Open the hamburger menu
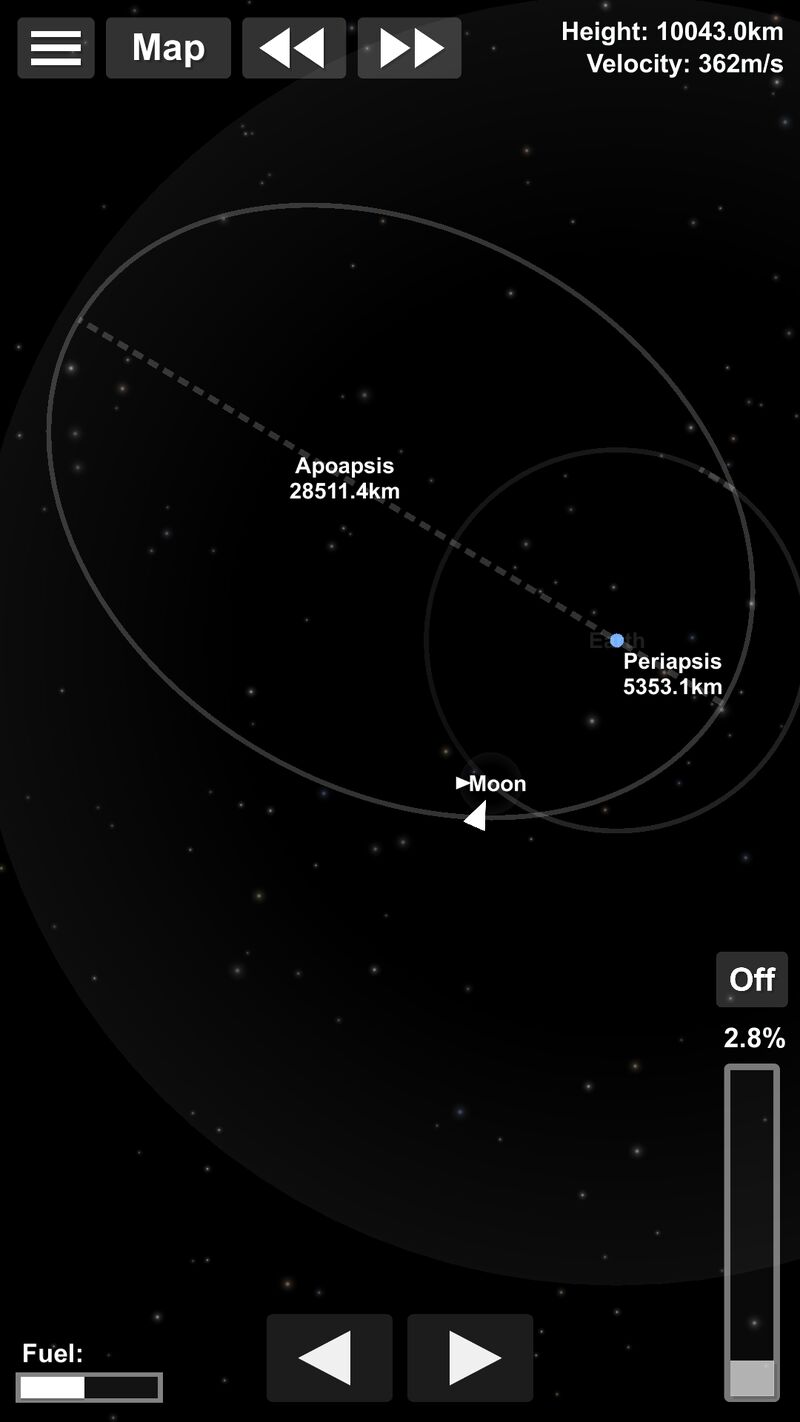 [x=56, y=48]
